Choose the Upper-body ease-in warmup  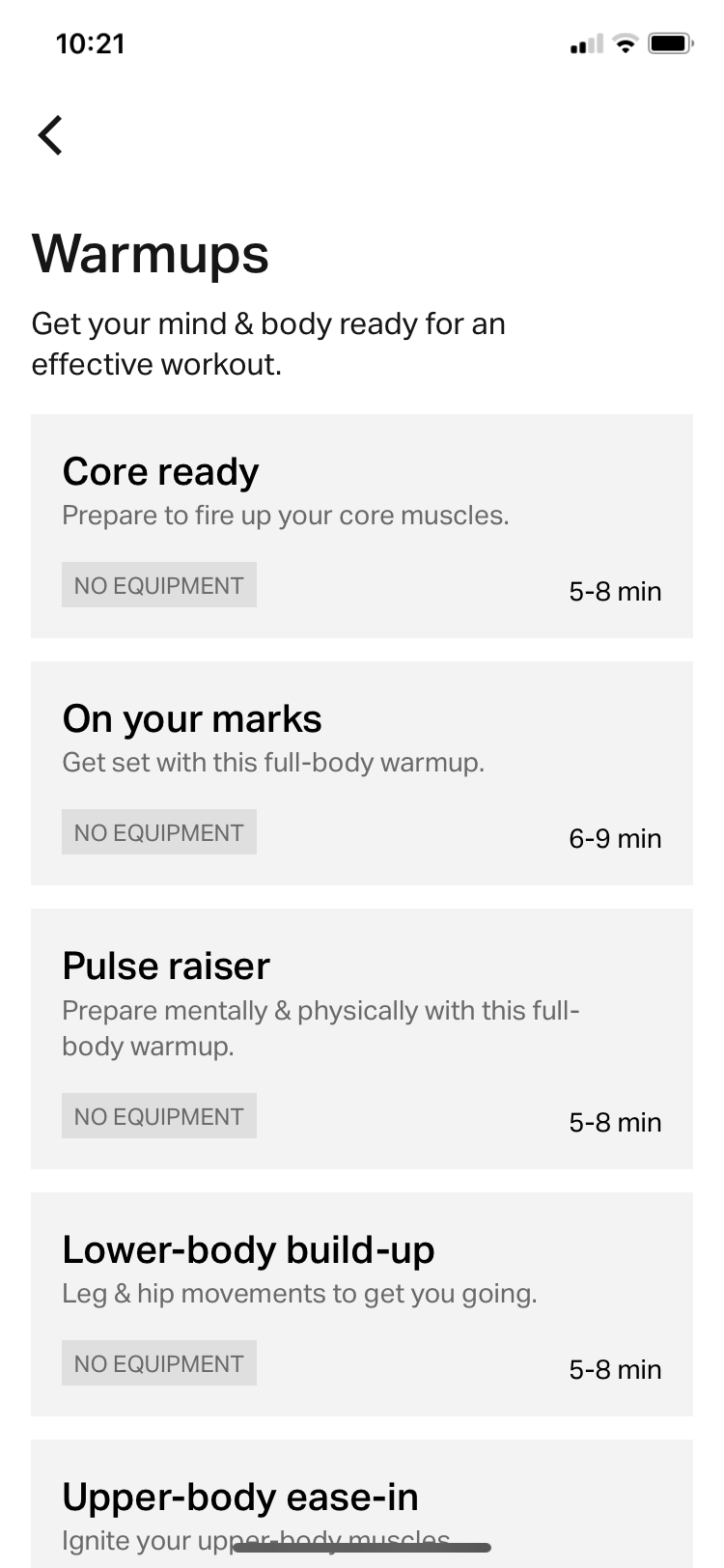(361, 1501)
